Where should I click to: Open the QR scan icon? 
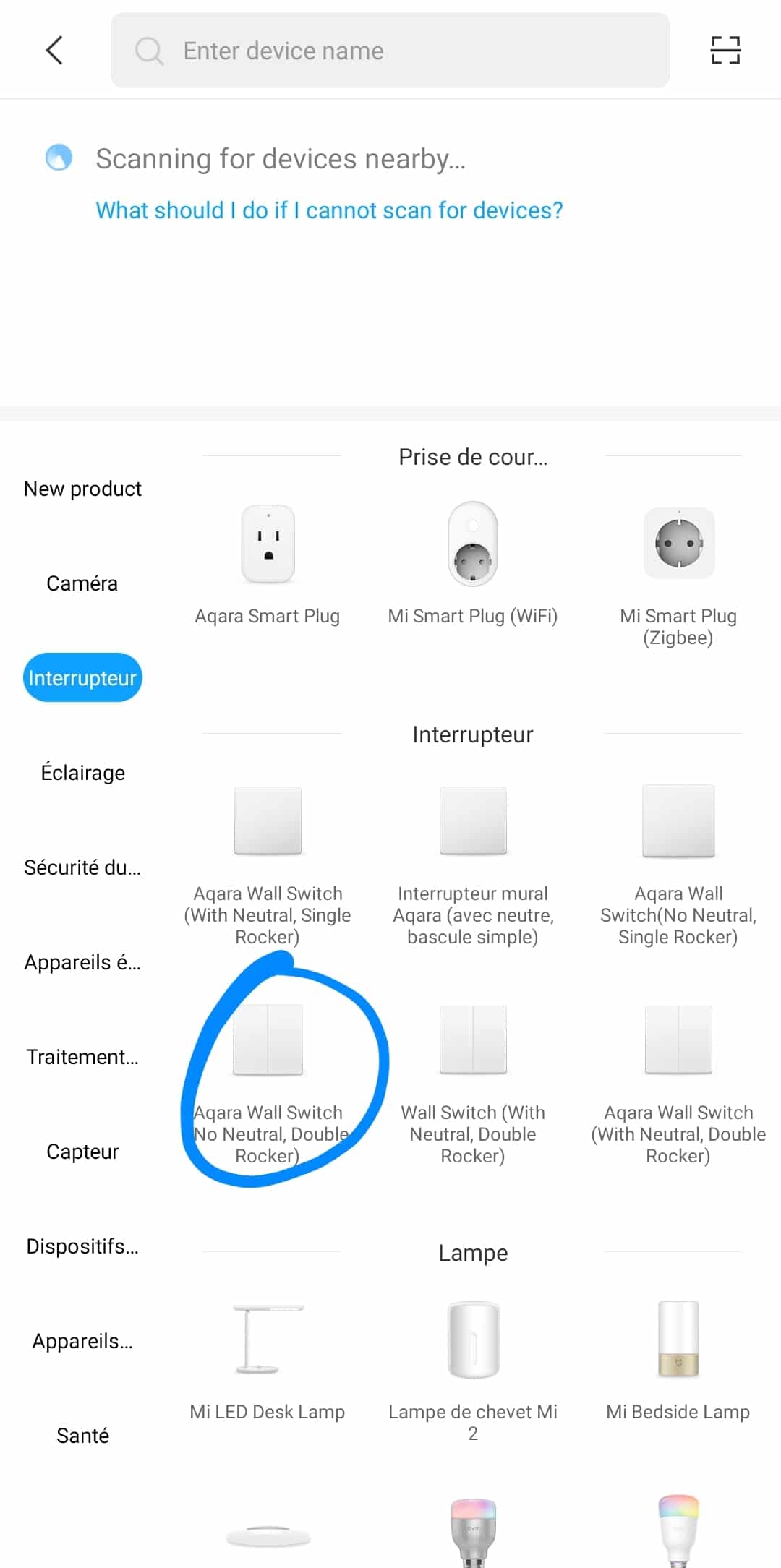[725, 51]
